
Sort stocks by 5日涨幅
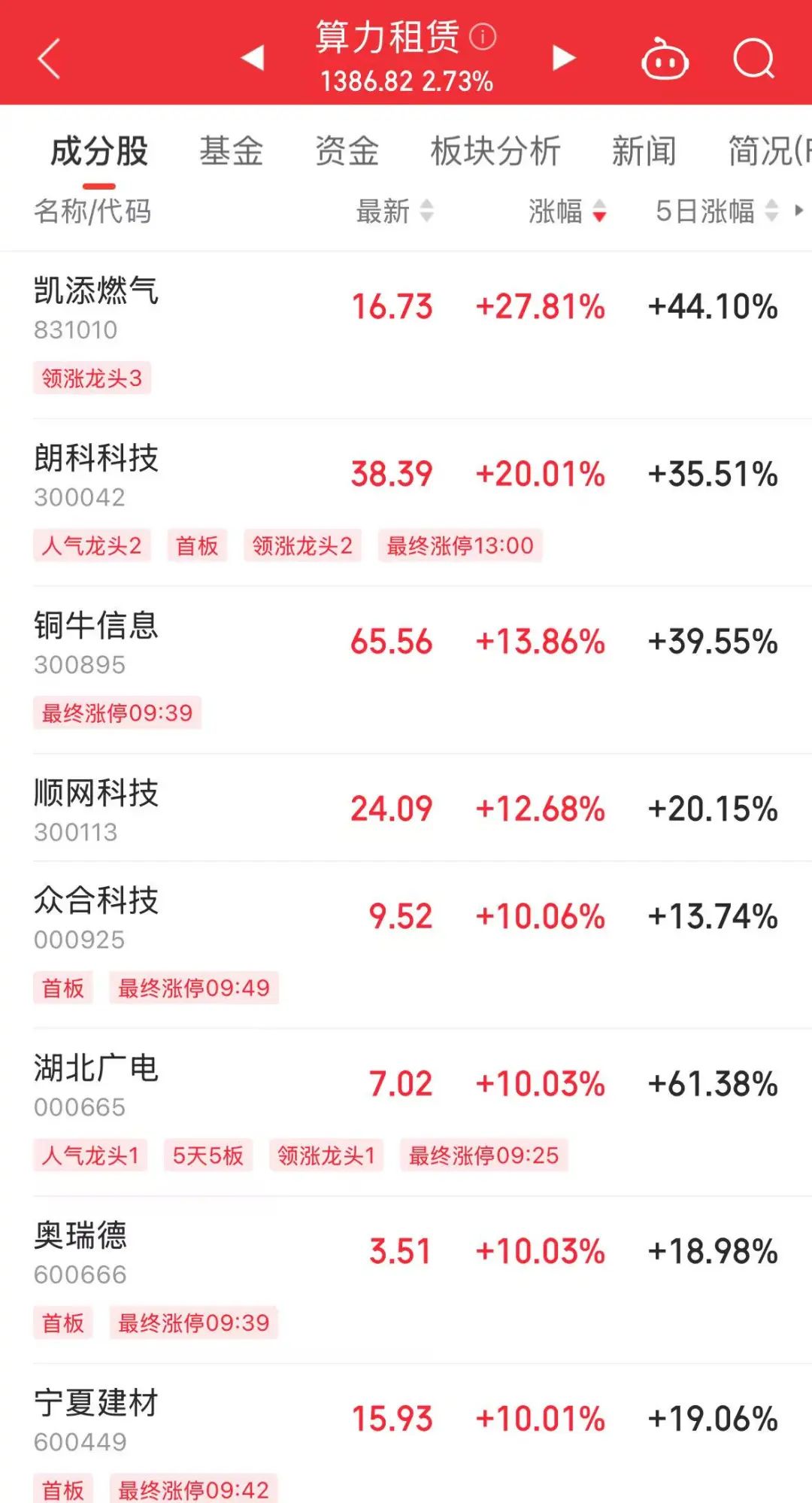tap(716, 211)
